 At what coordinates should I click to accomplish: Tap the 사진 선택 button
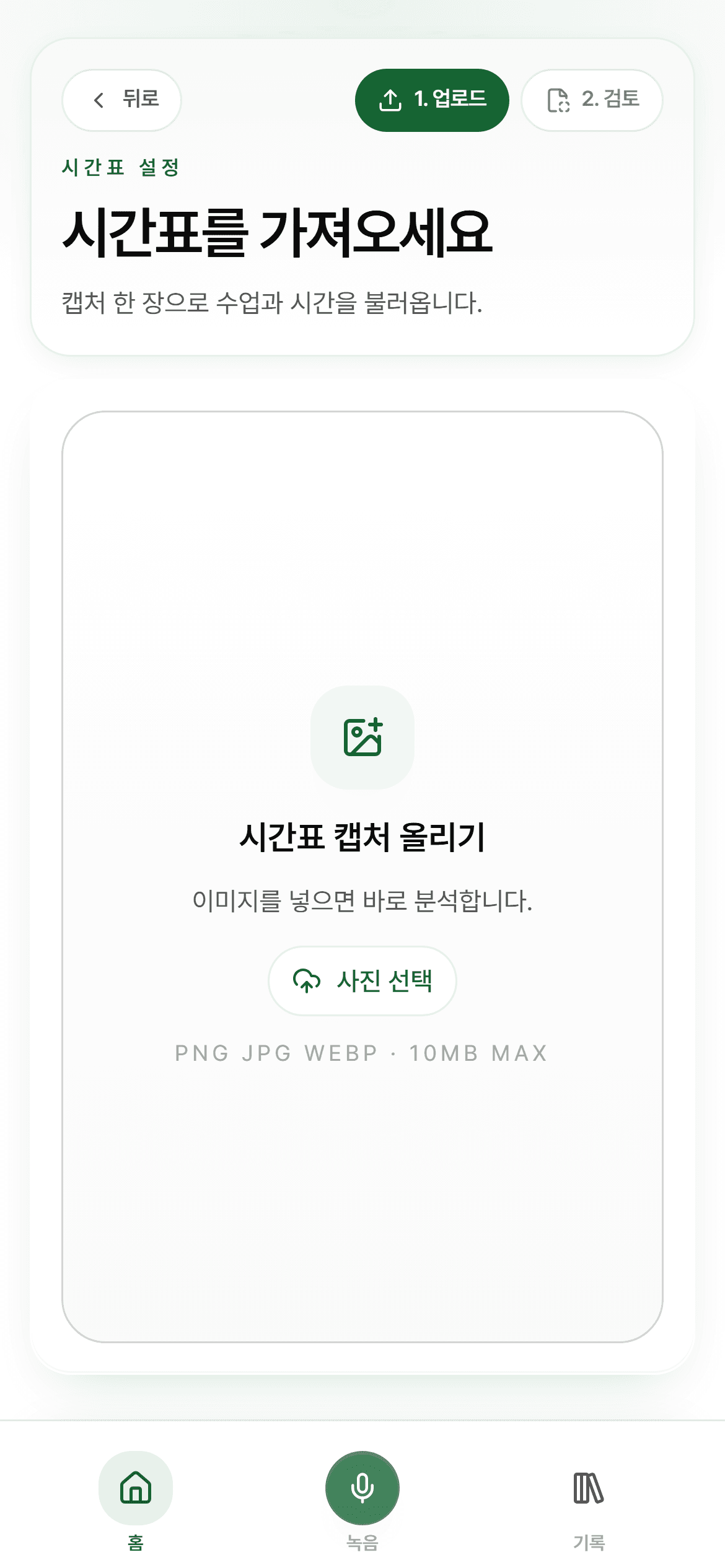(362, 980)
